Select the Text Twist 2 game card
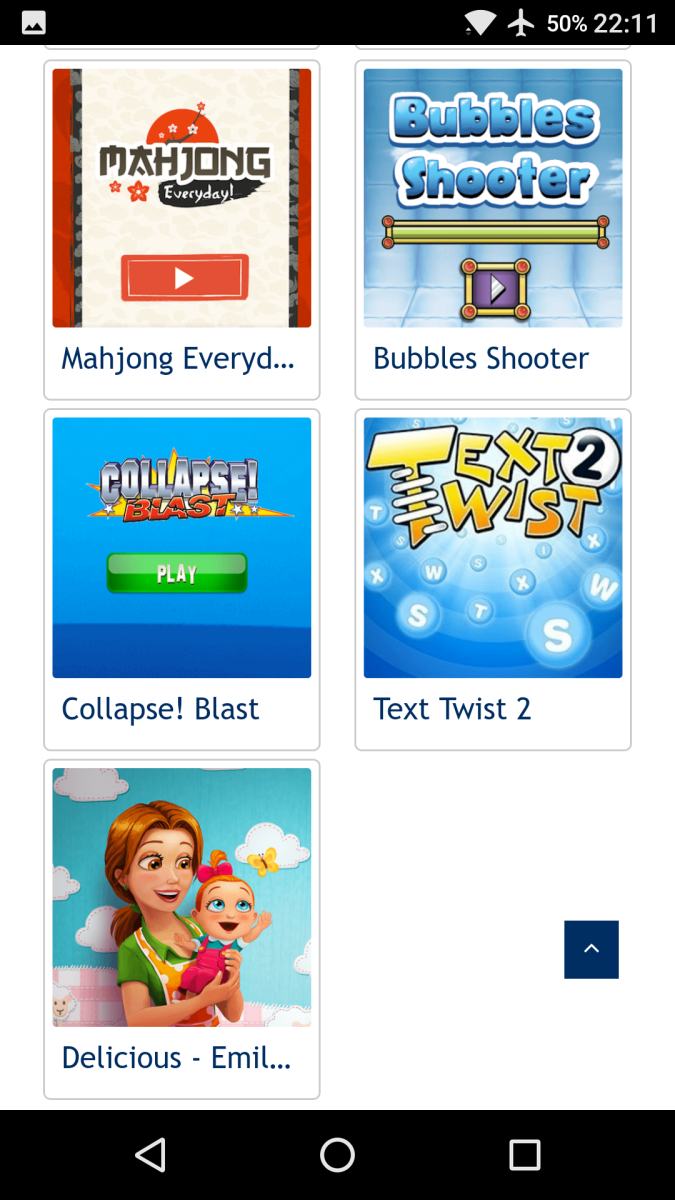The height and width of the screenshot is (1200, 675). (493, 578)
